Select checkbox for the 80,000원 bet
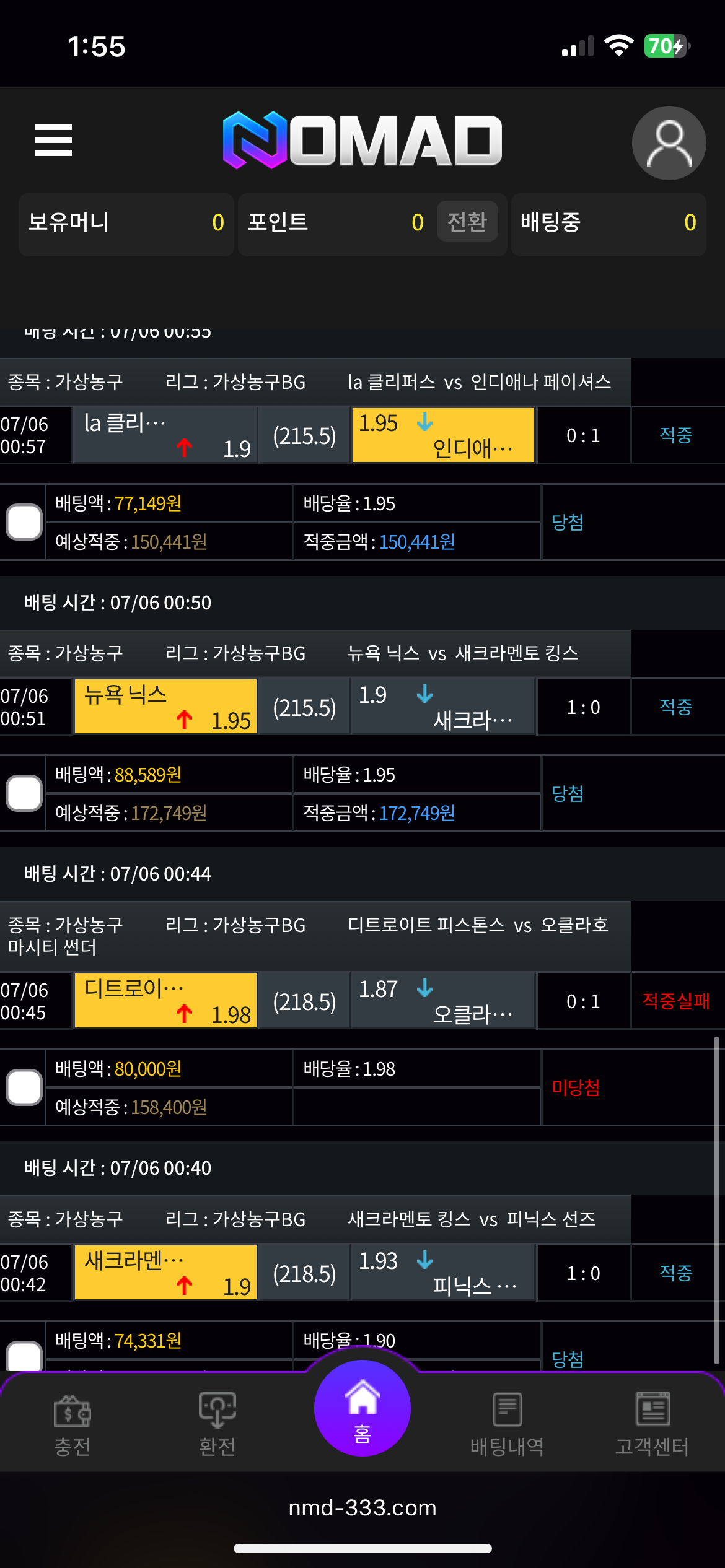This screenshot has height=1568, width=725. [x=24, y=1087]
